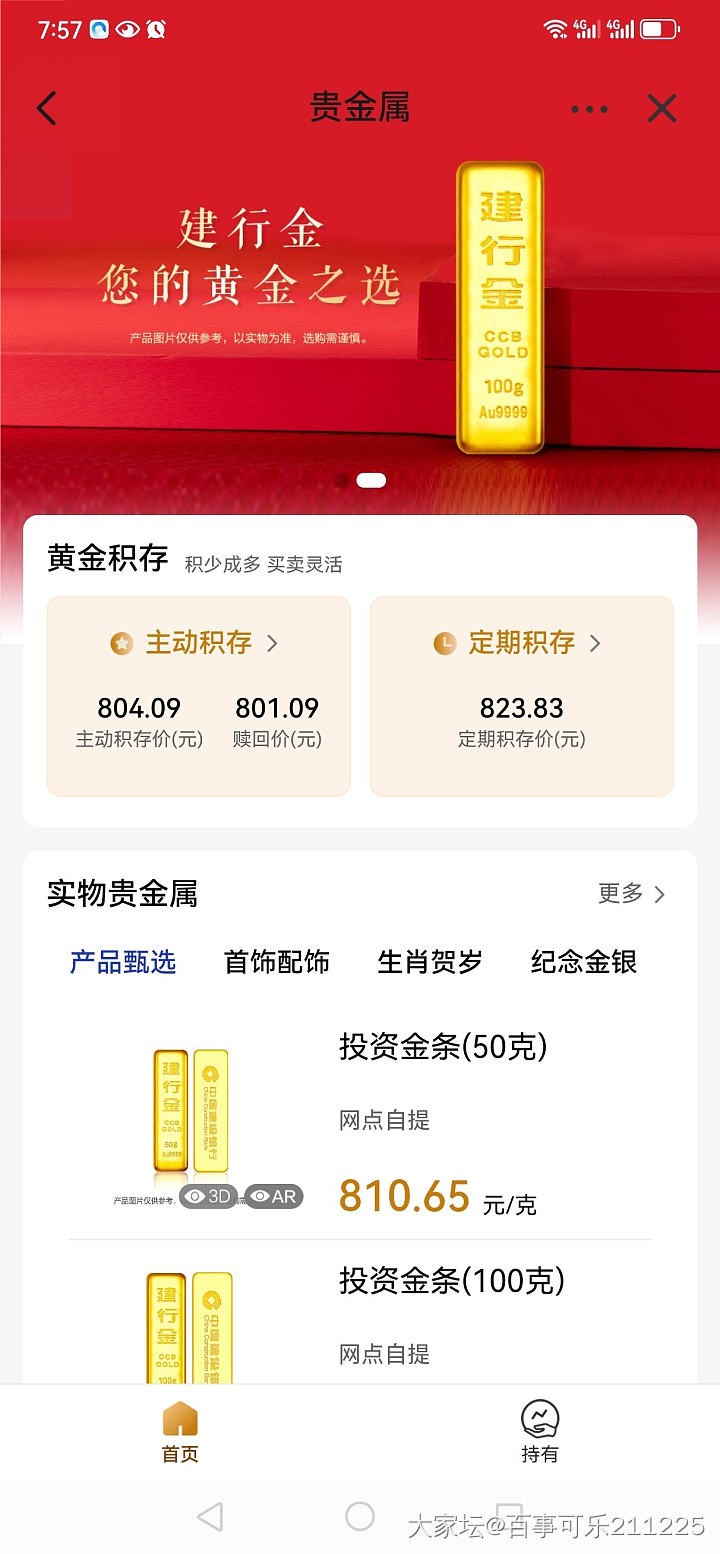
Task: Switch to the 持有 holdings tab
Action: point(540,1432)
